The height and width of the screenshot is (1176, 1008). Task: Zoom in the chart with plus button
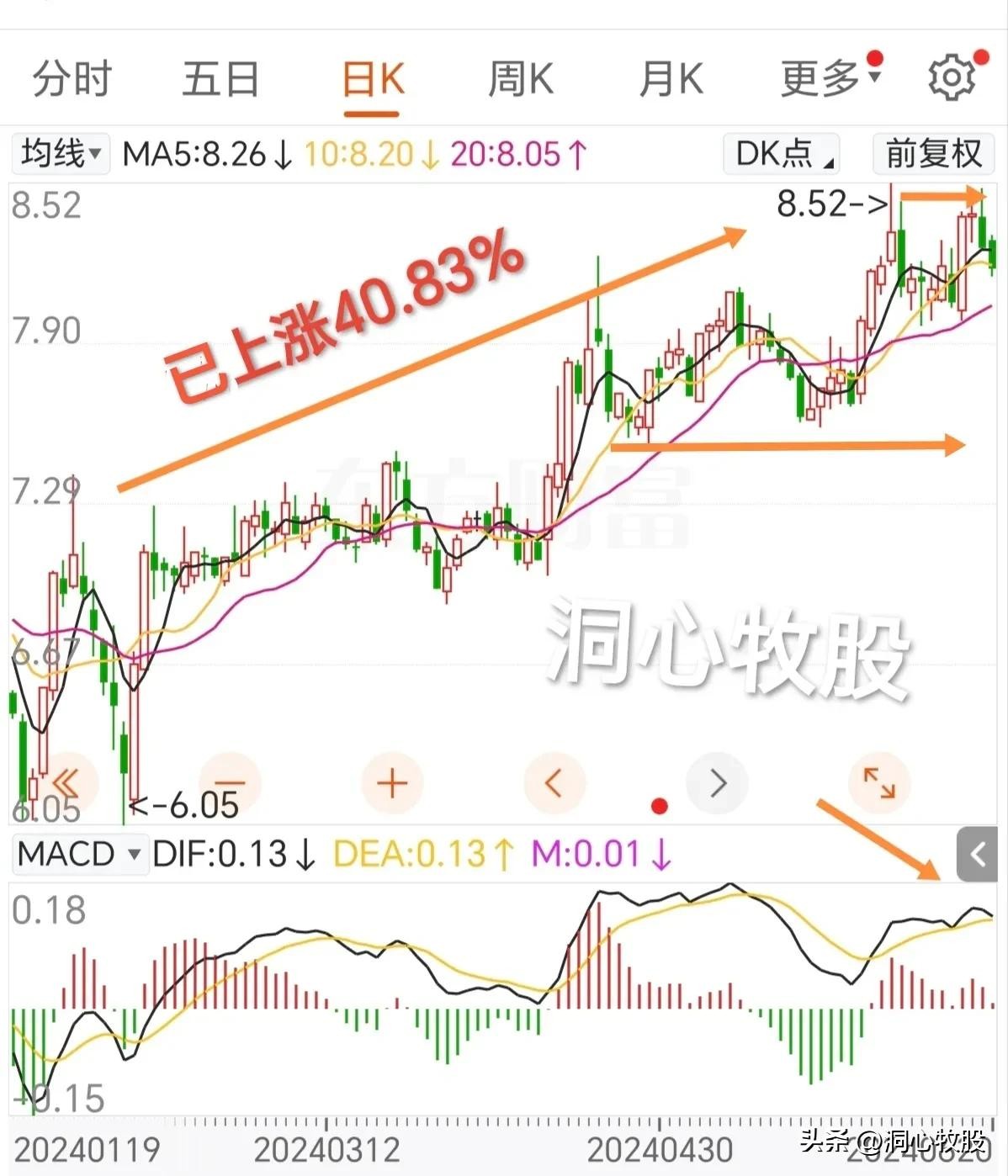pos(392,783)
